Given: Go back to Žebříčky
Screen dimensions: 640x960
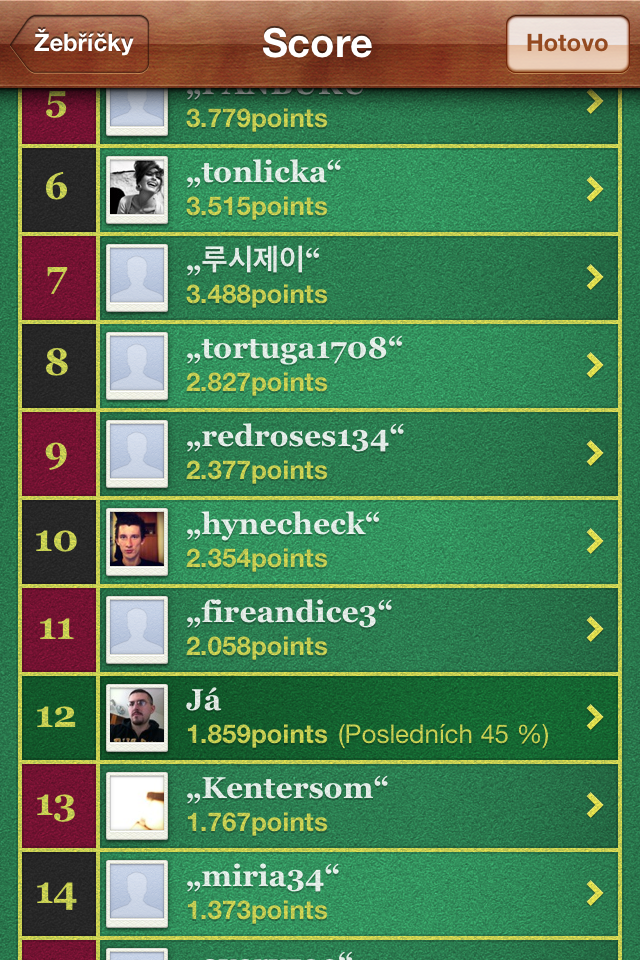Looking at the screenshot, I should click(x=80, y=43).
